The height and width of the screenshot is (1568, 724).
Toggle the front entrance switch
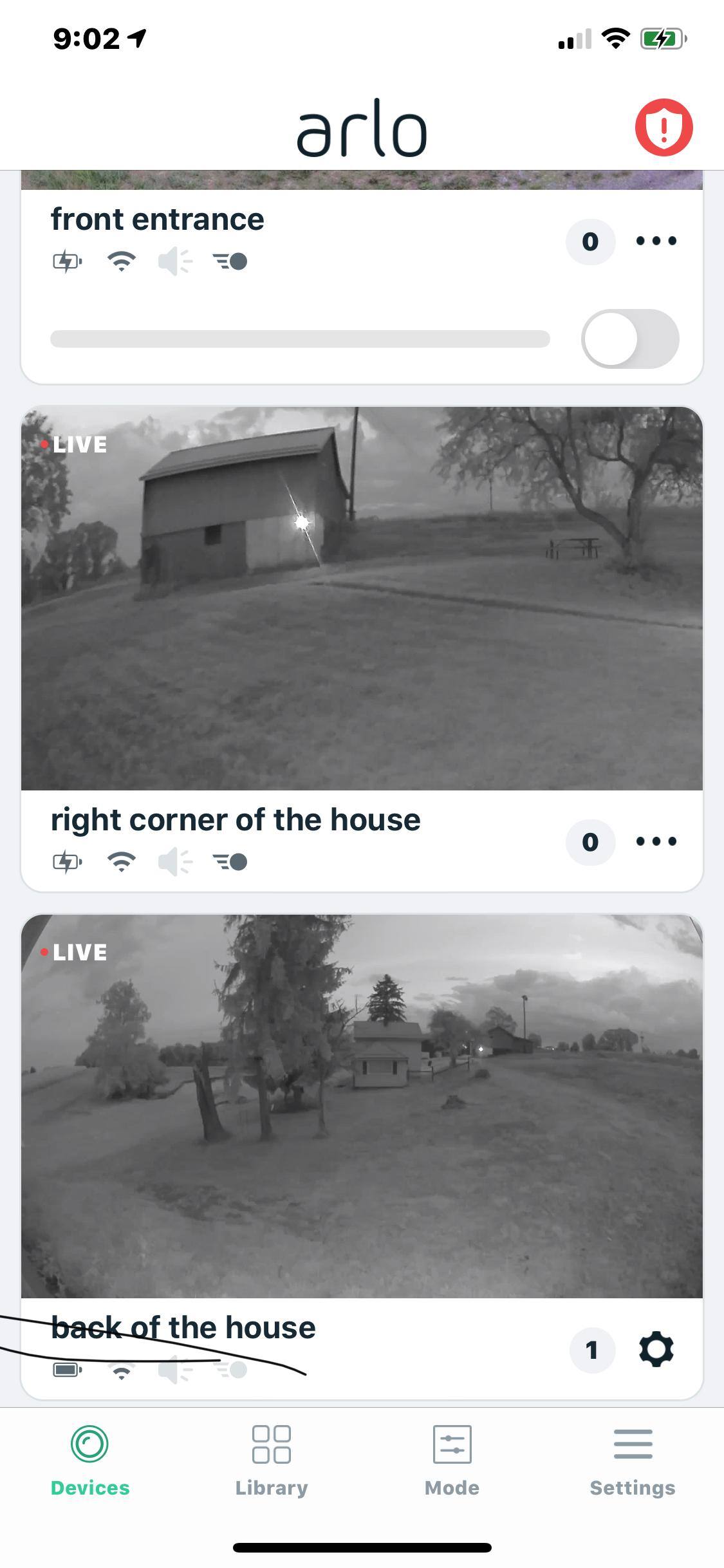pyautogui.click(x=629, y=339)
